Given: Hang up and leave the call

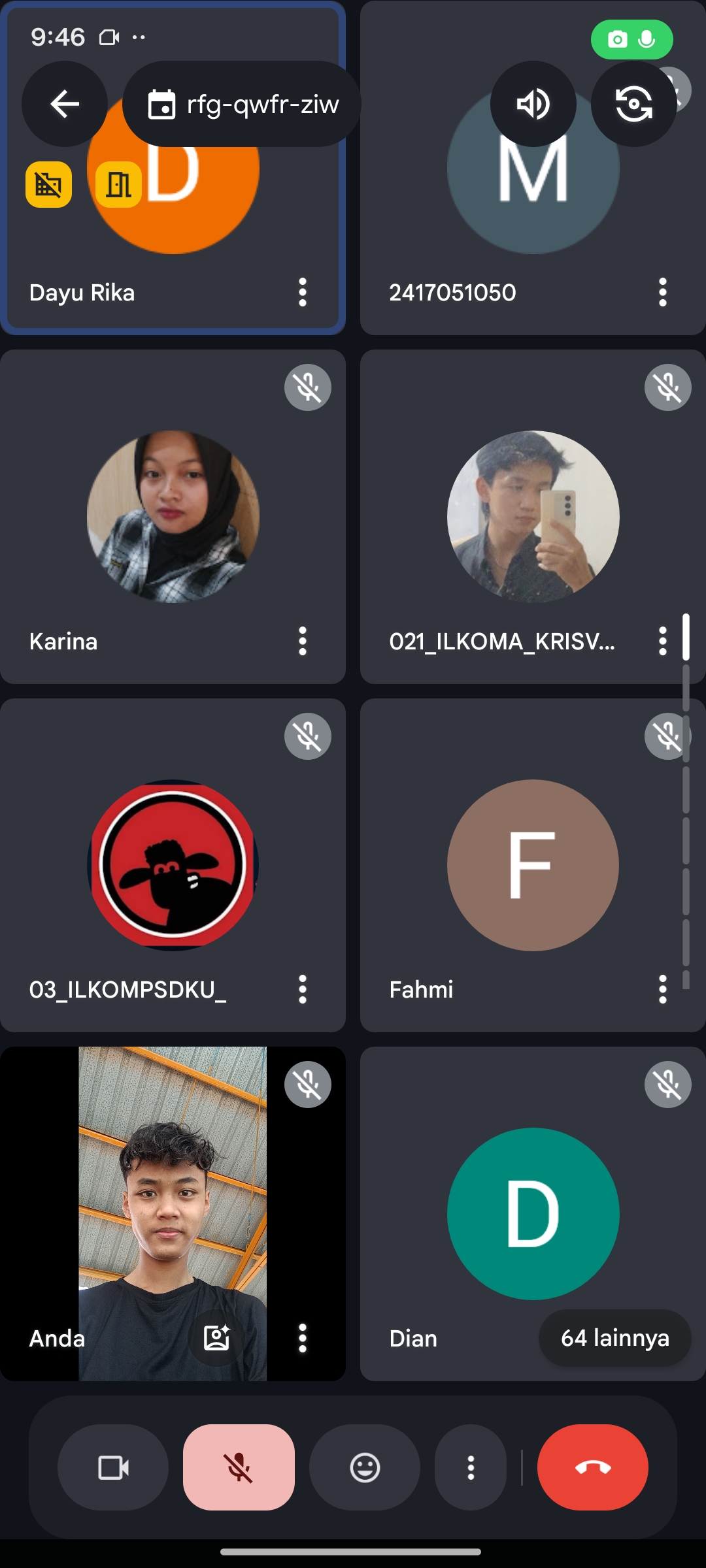Looking at the screenshot, I should [592, 1467].
